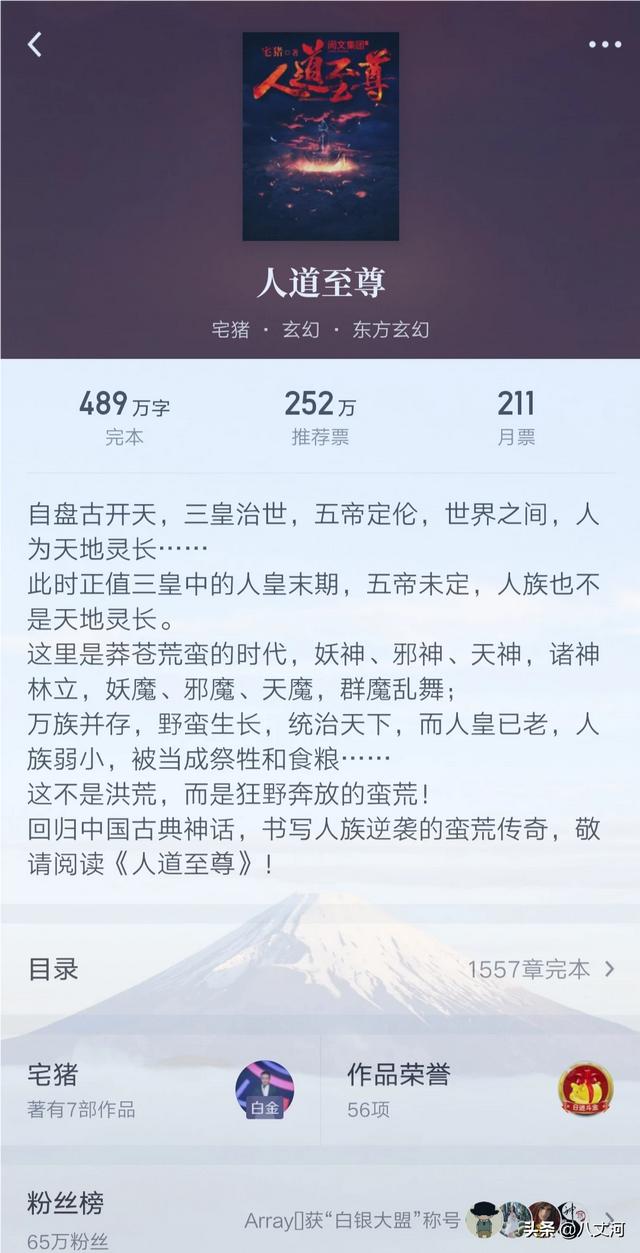
Task: Open the three-dot overflow menu
Action: pos(604,44)
